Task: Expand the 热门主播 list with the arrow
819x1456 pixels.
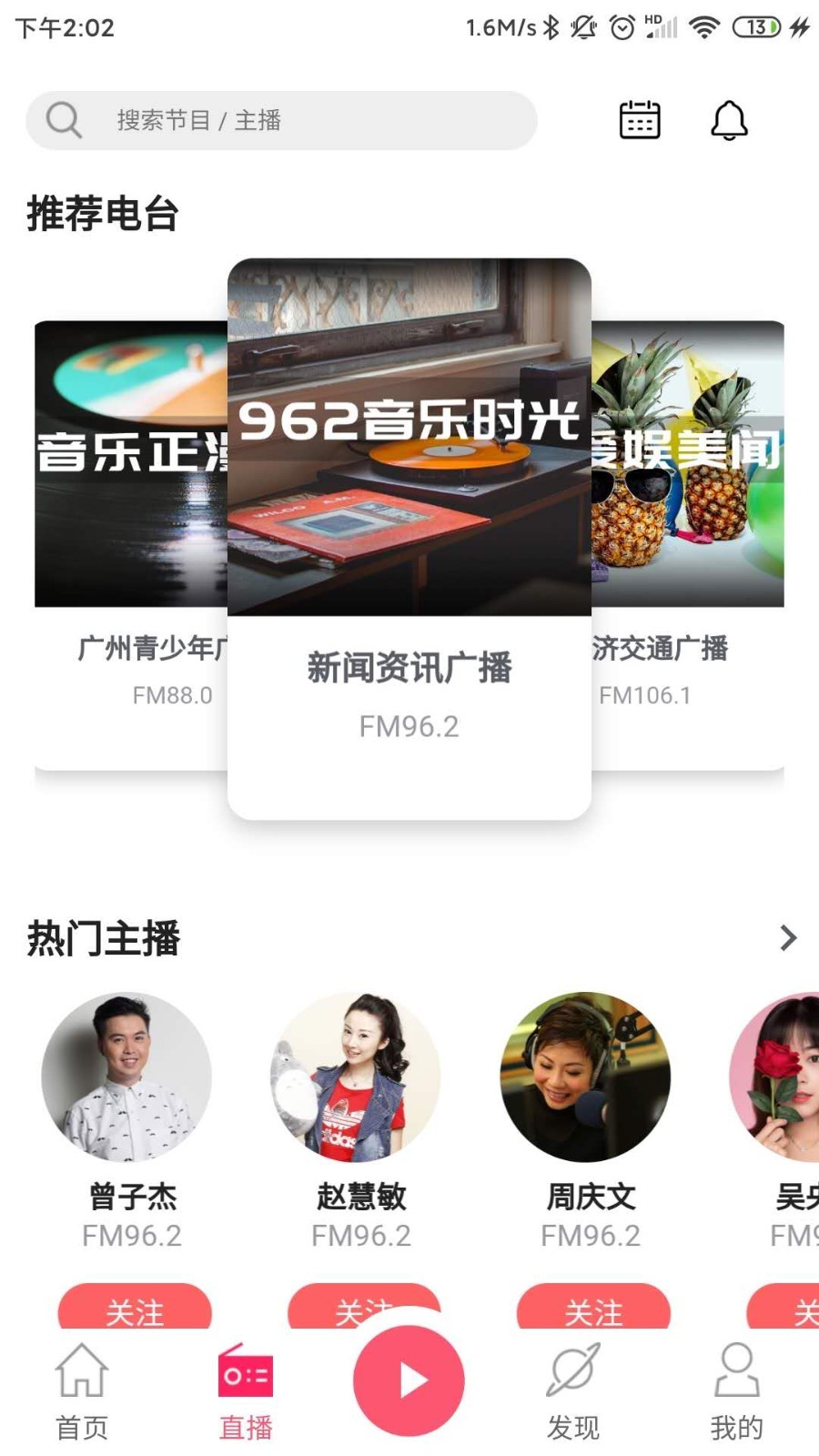Action: click(788, 938)
